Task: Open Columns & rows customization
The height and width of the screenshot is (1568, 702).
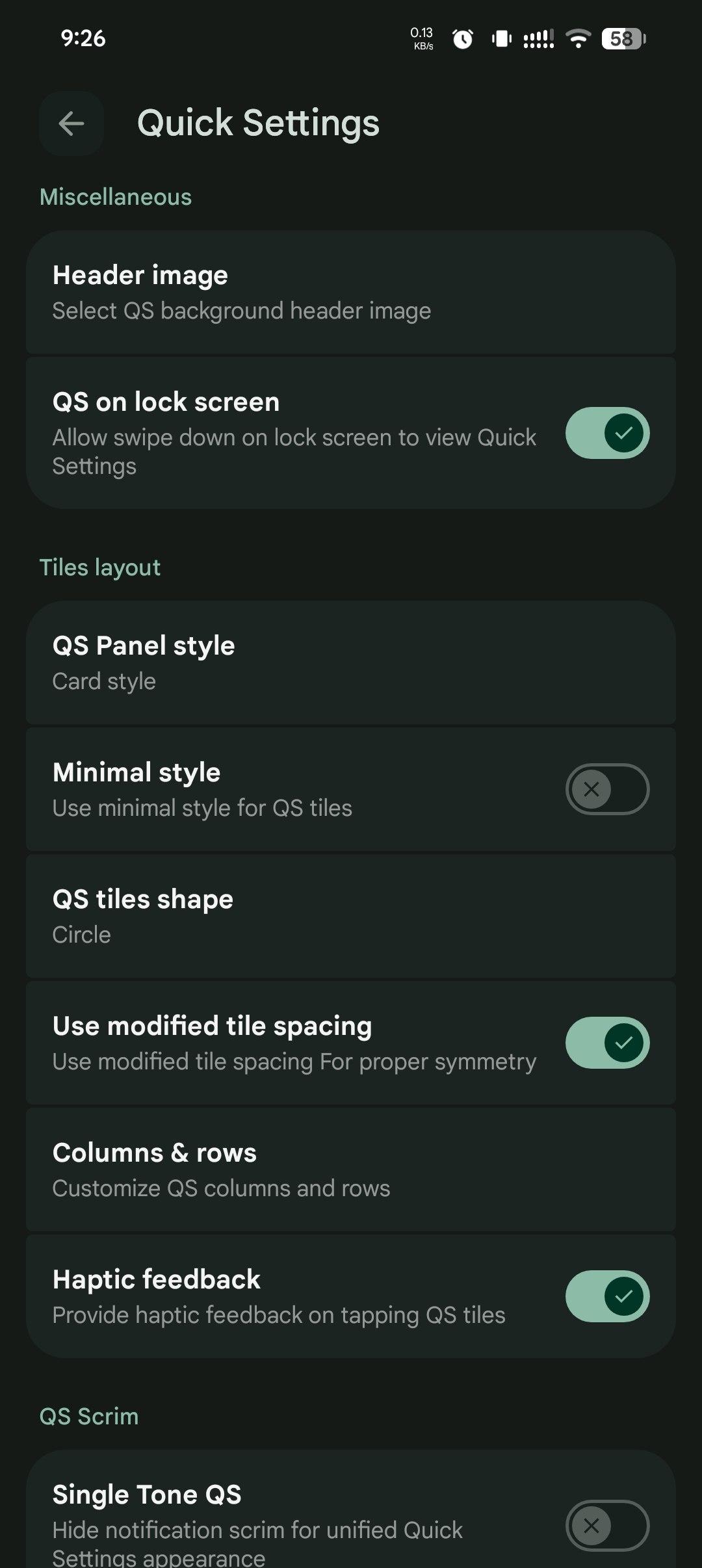Action: point(351,1169)
